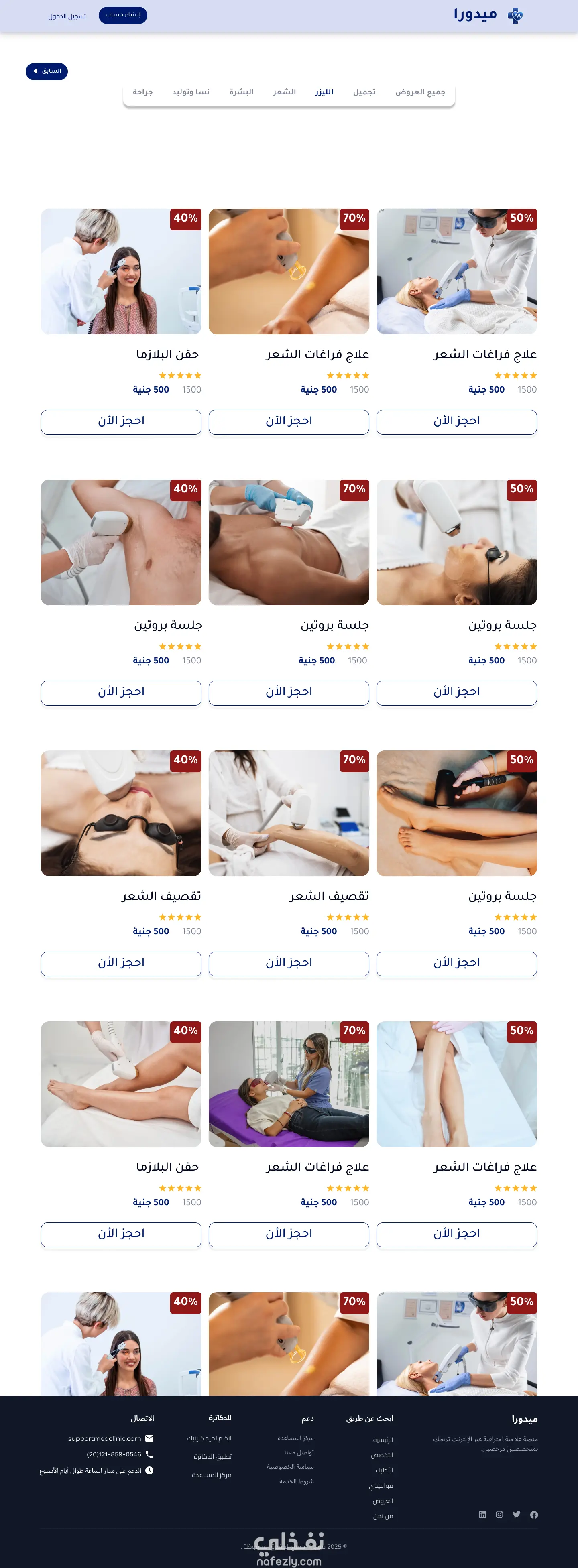Open the الأطباء footer link
The height and width of the screenshot is (1568, 578).
[384, 1470]
